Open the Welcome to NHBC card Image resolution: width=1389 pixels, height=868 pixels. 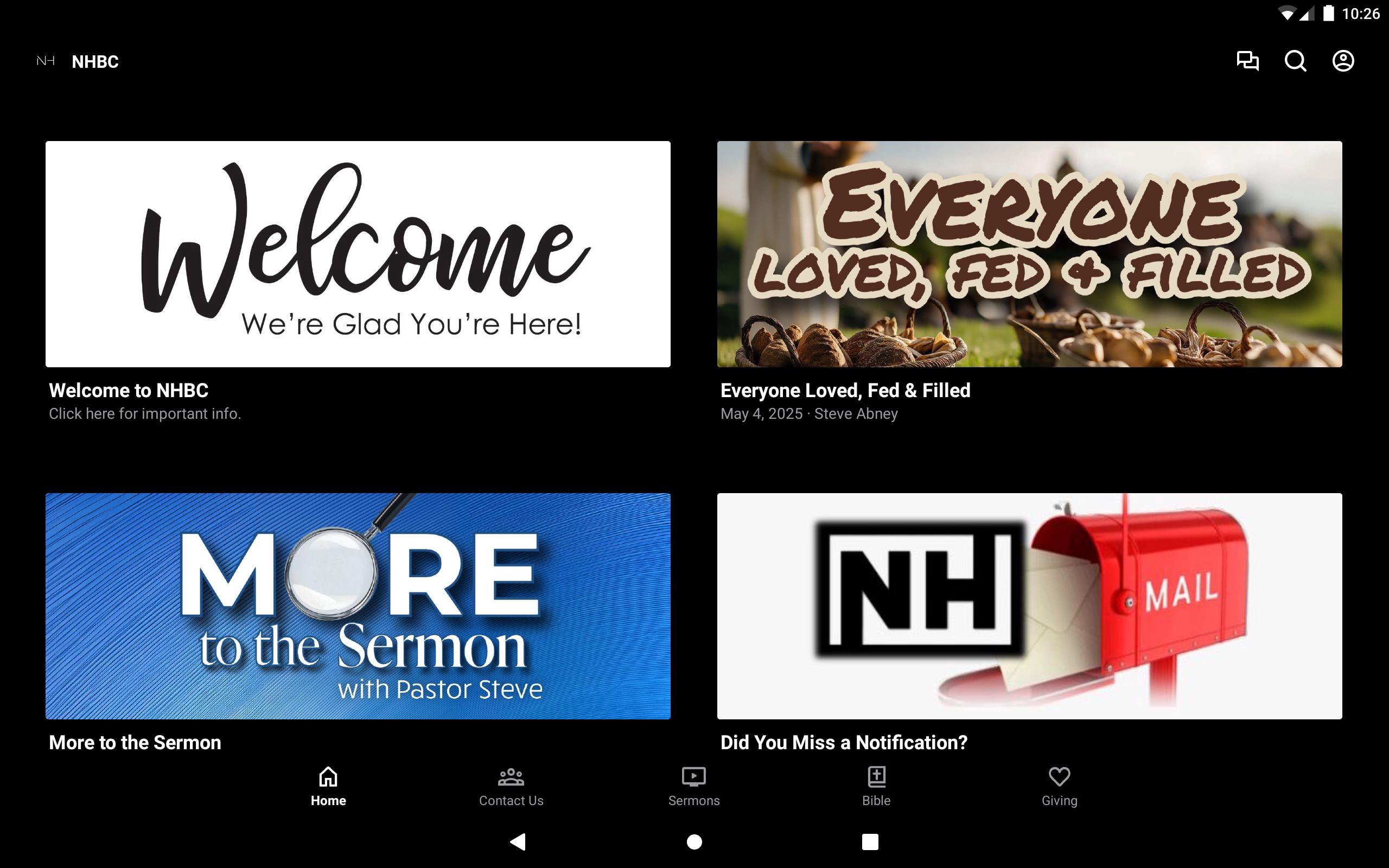(x=358, y=254)
